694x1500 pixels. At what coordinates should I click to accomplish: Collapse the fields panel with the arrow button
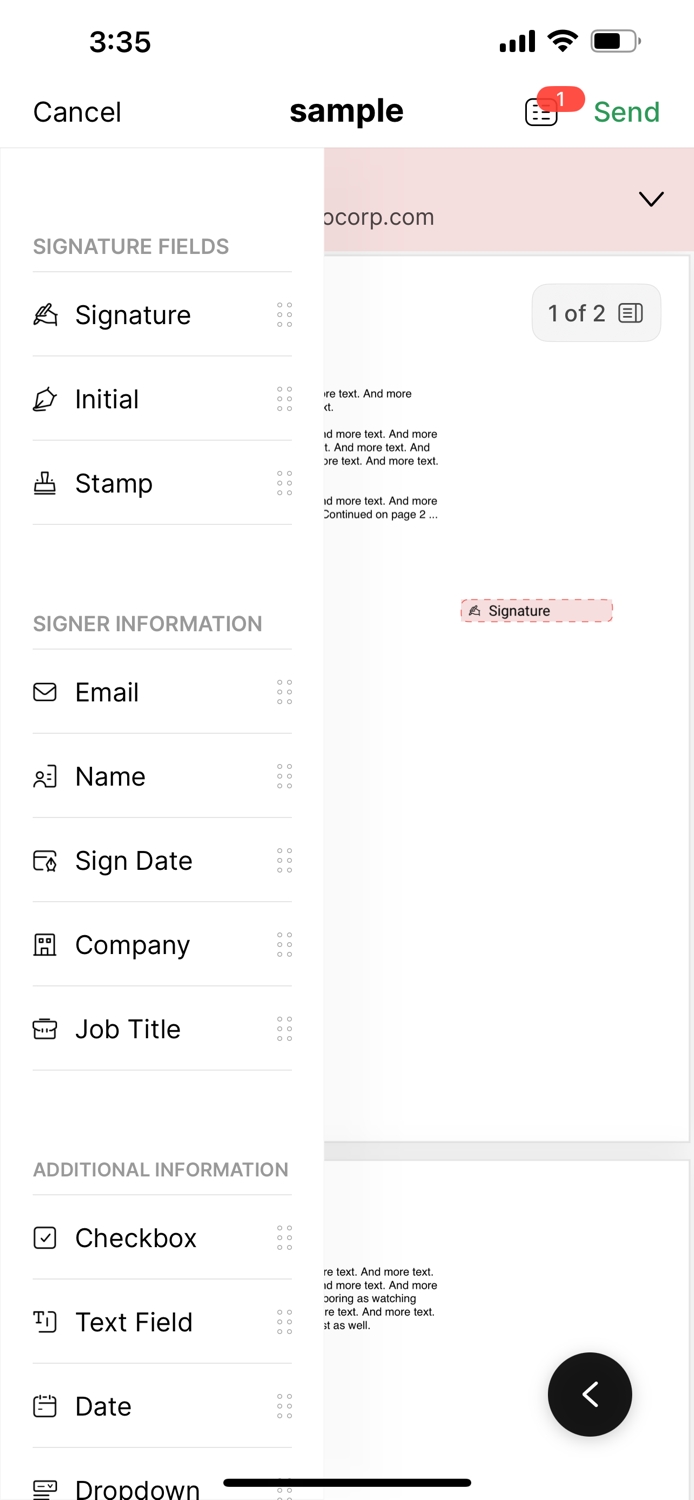590,1394
